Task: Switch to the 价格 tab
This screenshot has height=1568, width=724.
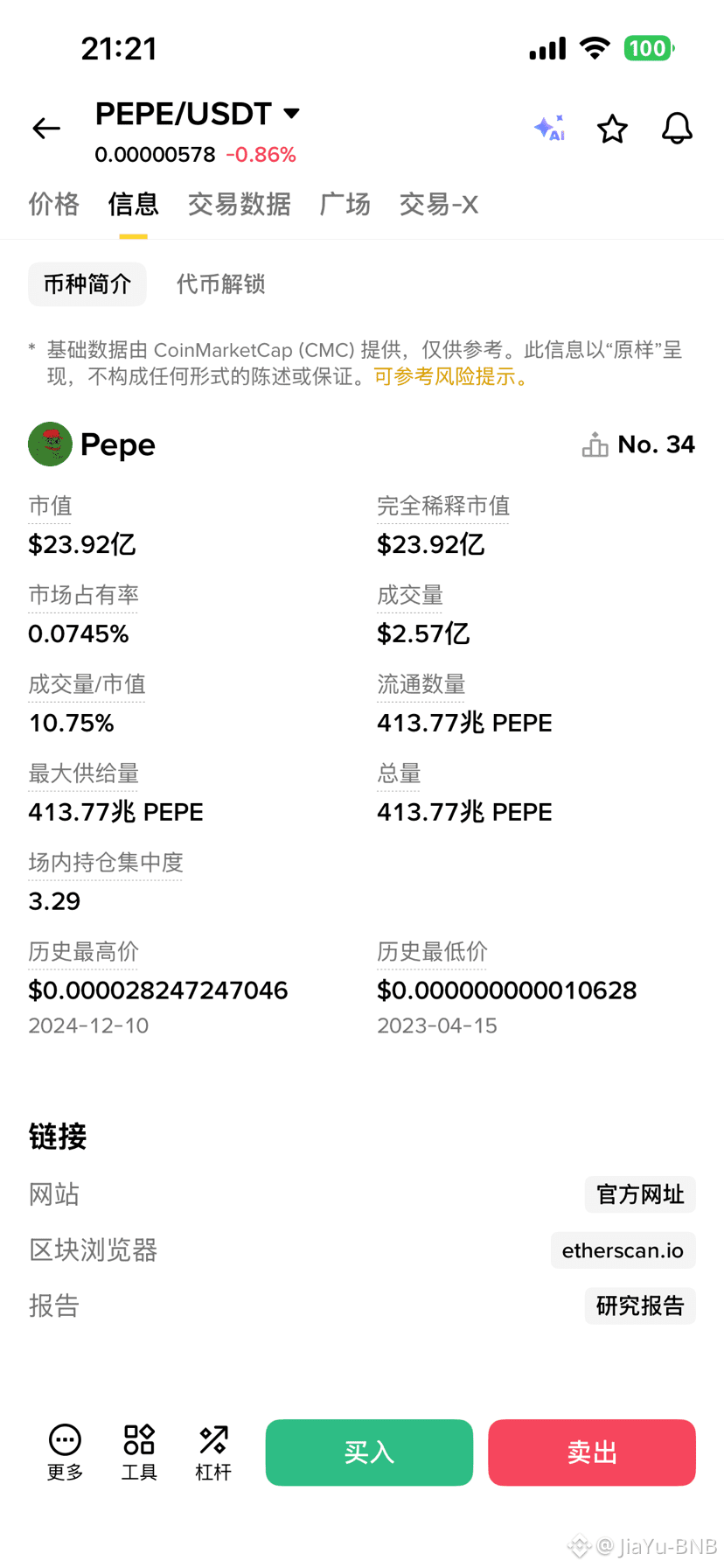Action: click(53, 204)
